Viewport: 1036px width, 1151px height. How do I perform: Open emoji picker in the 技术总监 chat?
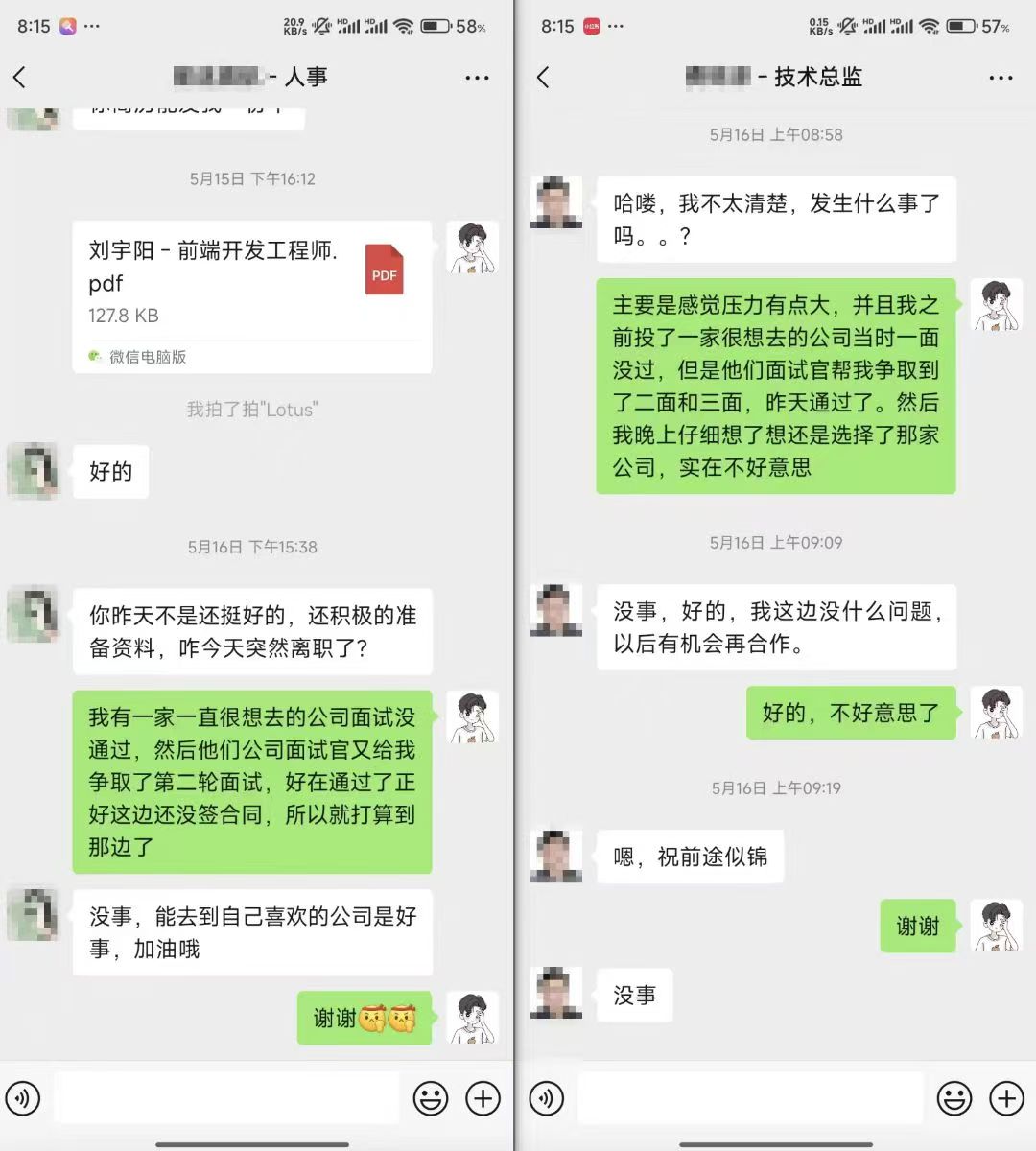(954, 1098)
